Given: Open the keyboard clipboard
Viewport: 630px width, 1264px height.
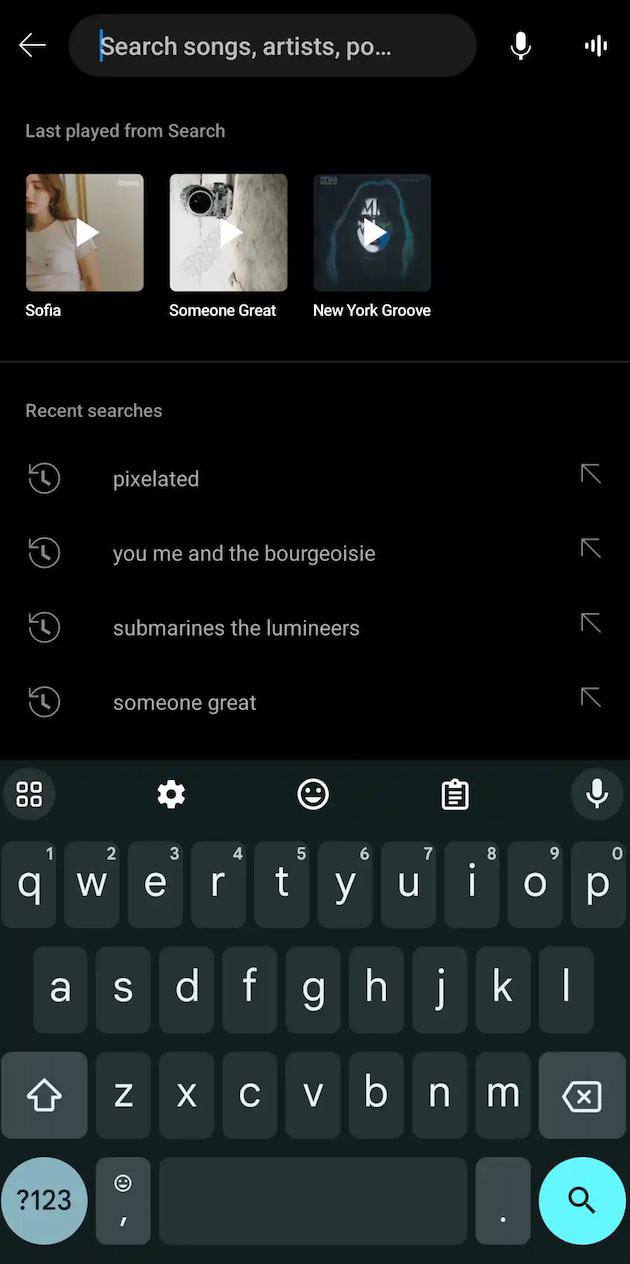Looking at the screenshot, I should (x=455, y=795).
